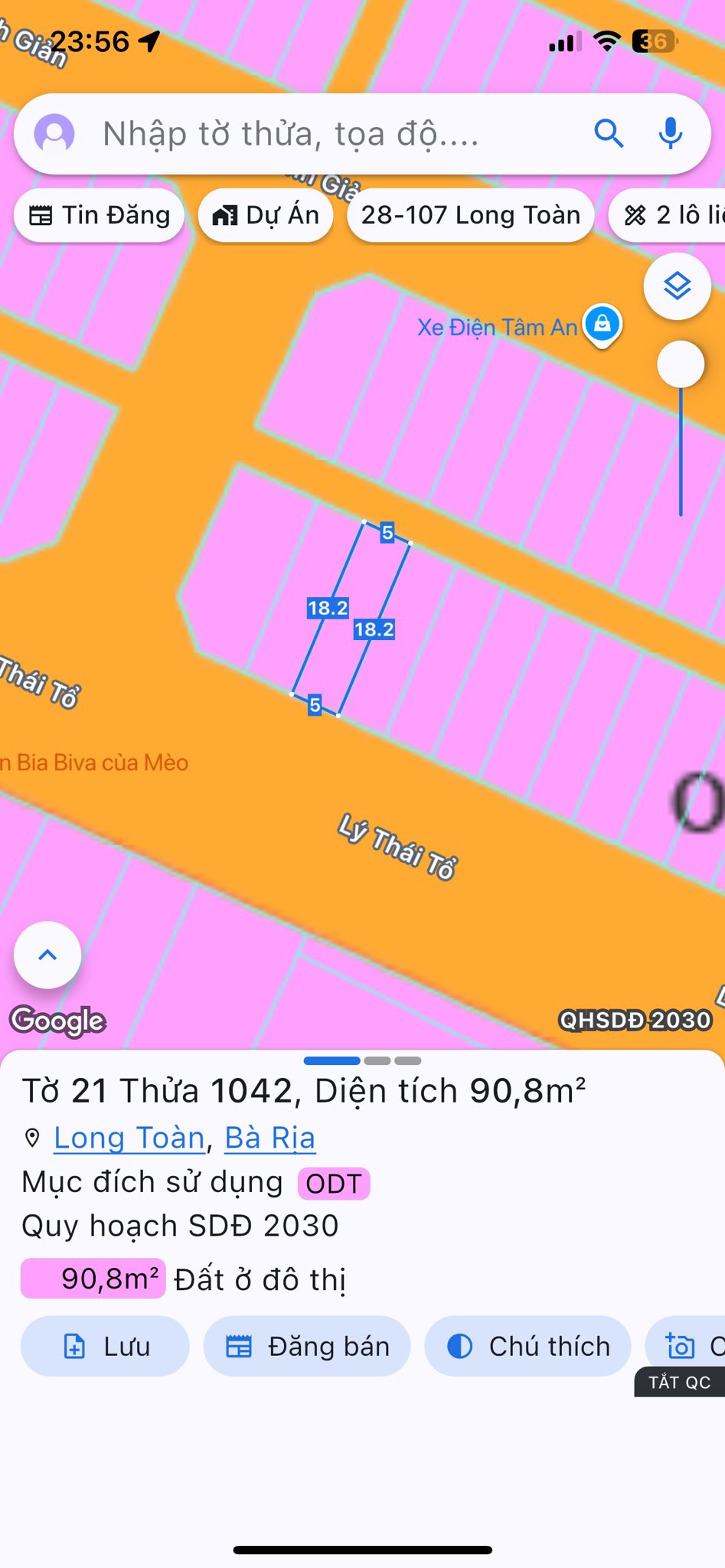Open the Dự Án chip
725x1568 pixels.
(266, 215)
